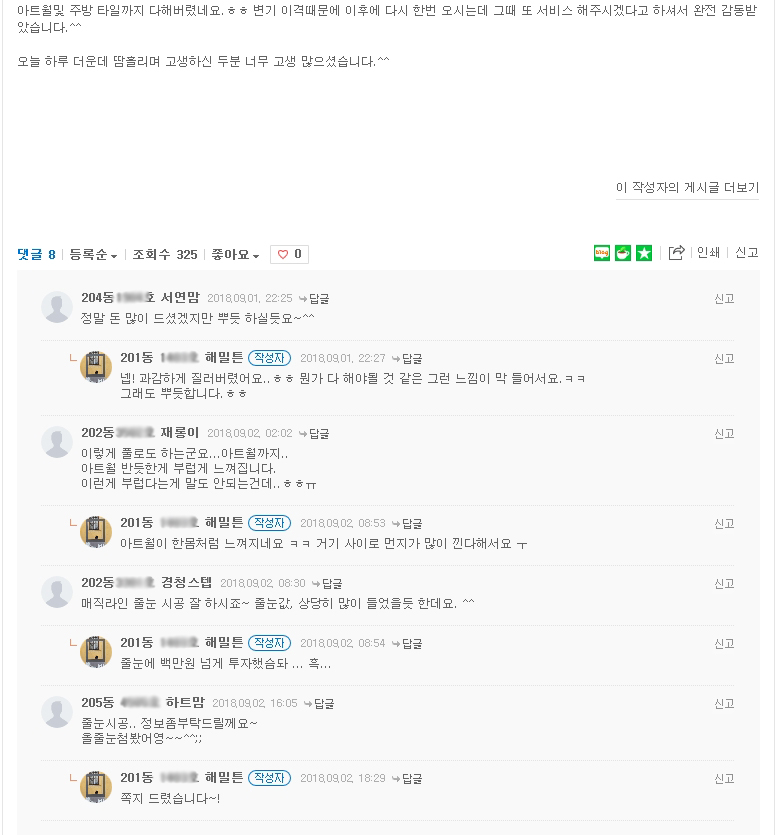
Task: Report 서연맘's comment
Action: pyautogui.click(x=724, y=299)
